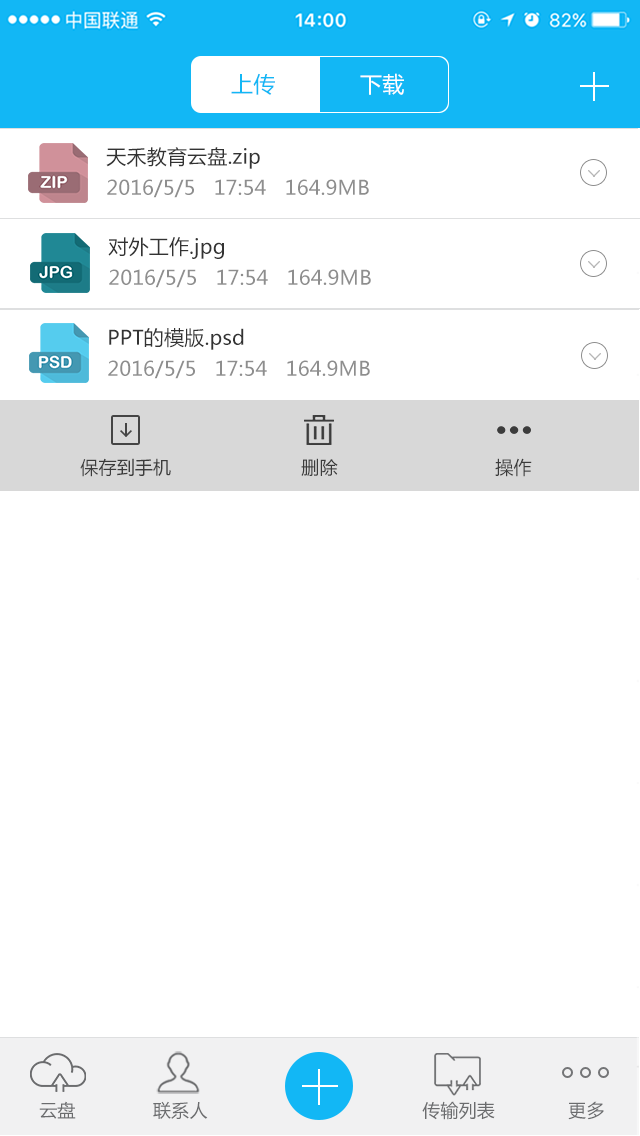Go to the 云盘 tab
Image resolution: width=640 pixels, height=1136 pixels.
tap(58, 1086)
